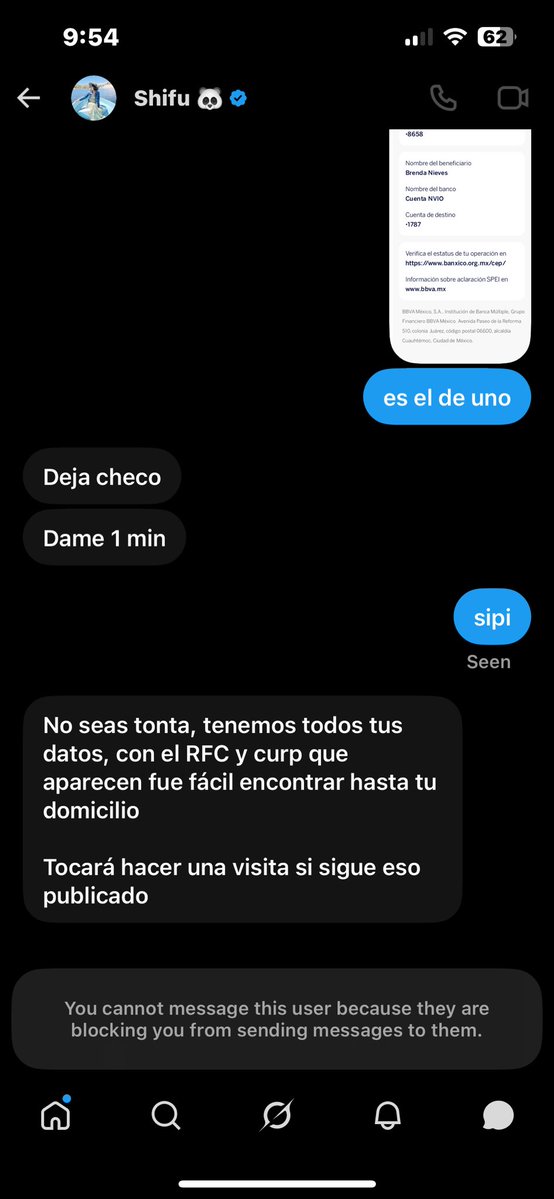Screen dimensions: 554x1199
Task: Start a voice call with Shifu
Action: [x=443, y=98]
